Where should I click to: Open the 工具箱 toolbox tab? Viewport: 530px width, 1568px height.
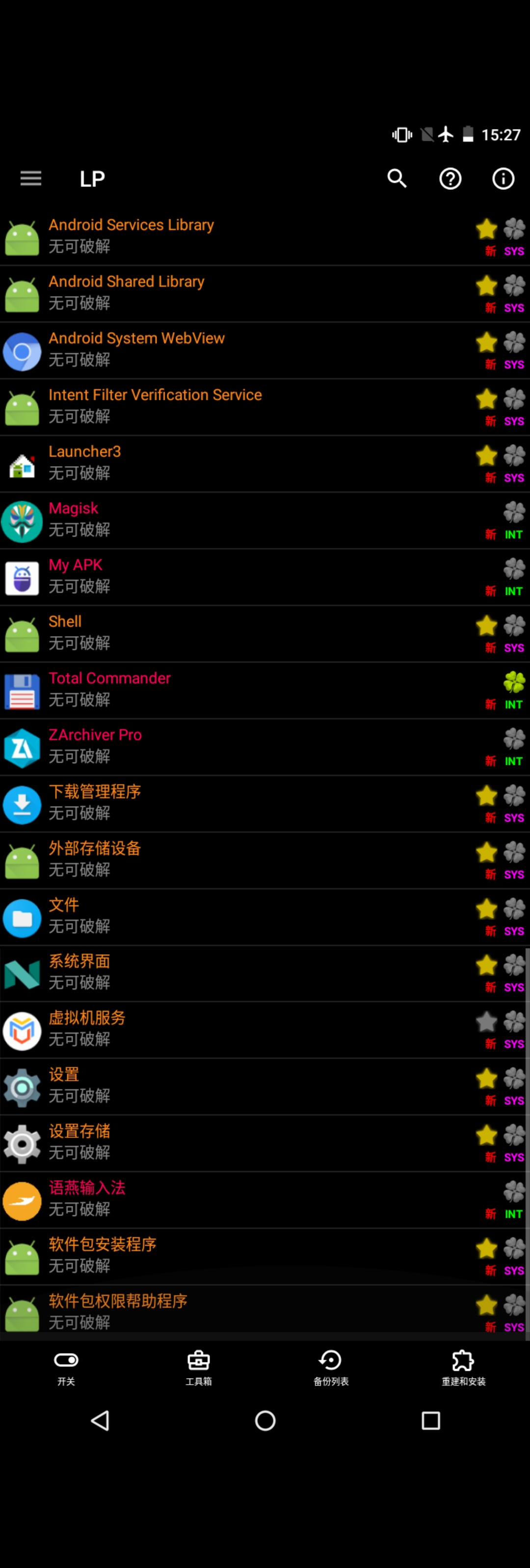199,1367
